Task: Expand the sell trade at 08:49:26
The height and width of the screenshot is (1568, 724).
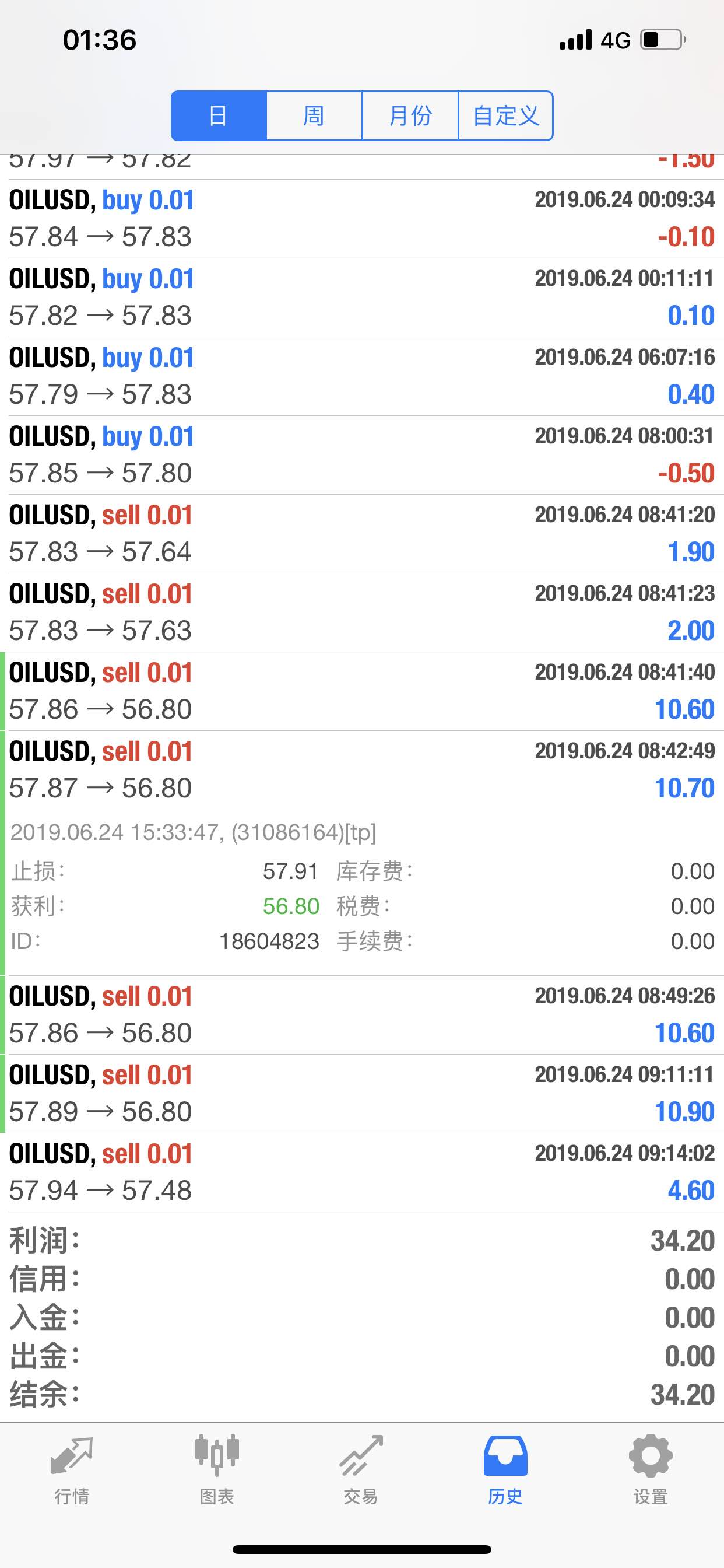Action: pyautogui.click(x=362, y=1014)
